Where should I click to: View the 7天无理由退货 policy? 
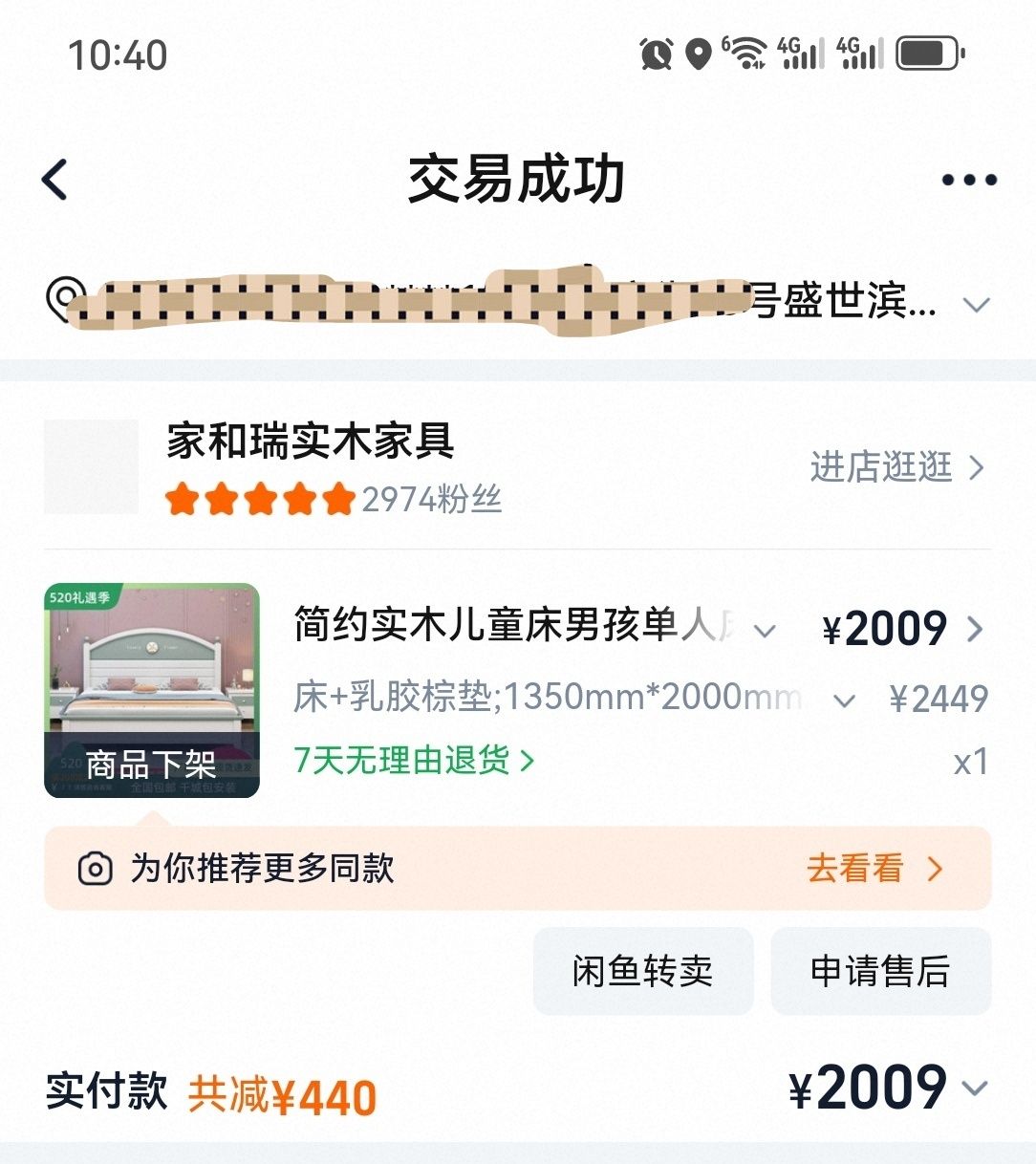(414, 761)
